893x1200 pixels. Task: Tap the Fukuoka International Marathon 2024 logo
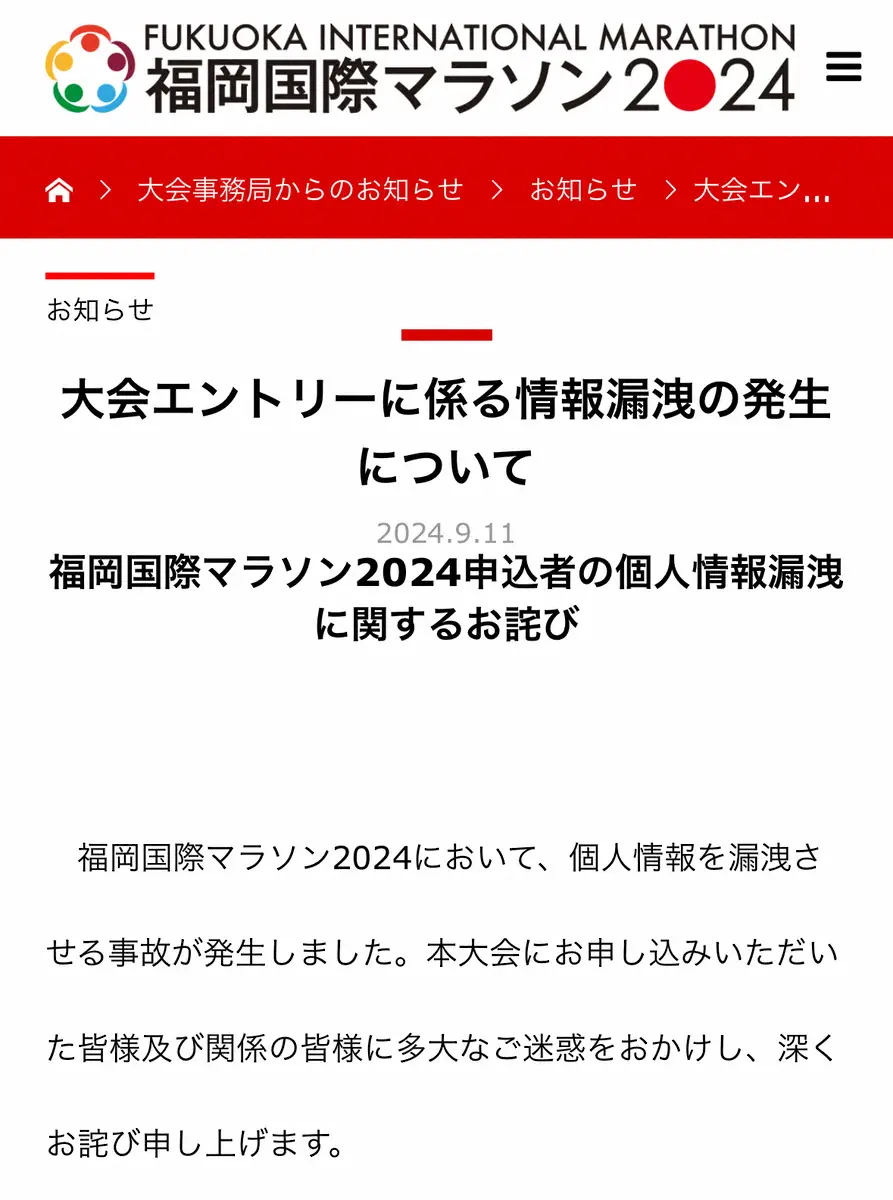point(420,68)
